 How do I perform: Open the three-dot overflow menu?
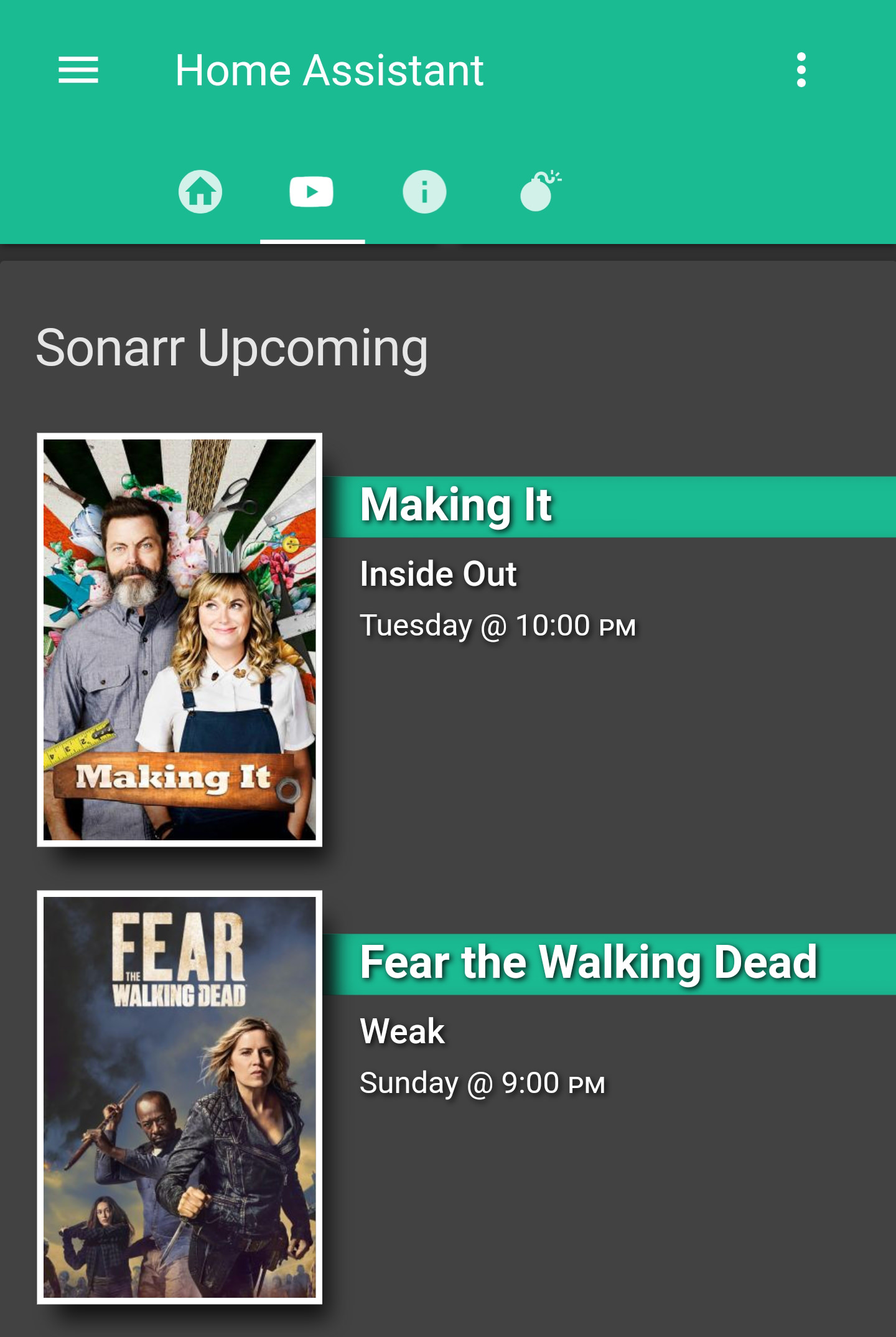click(801, 70)
